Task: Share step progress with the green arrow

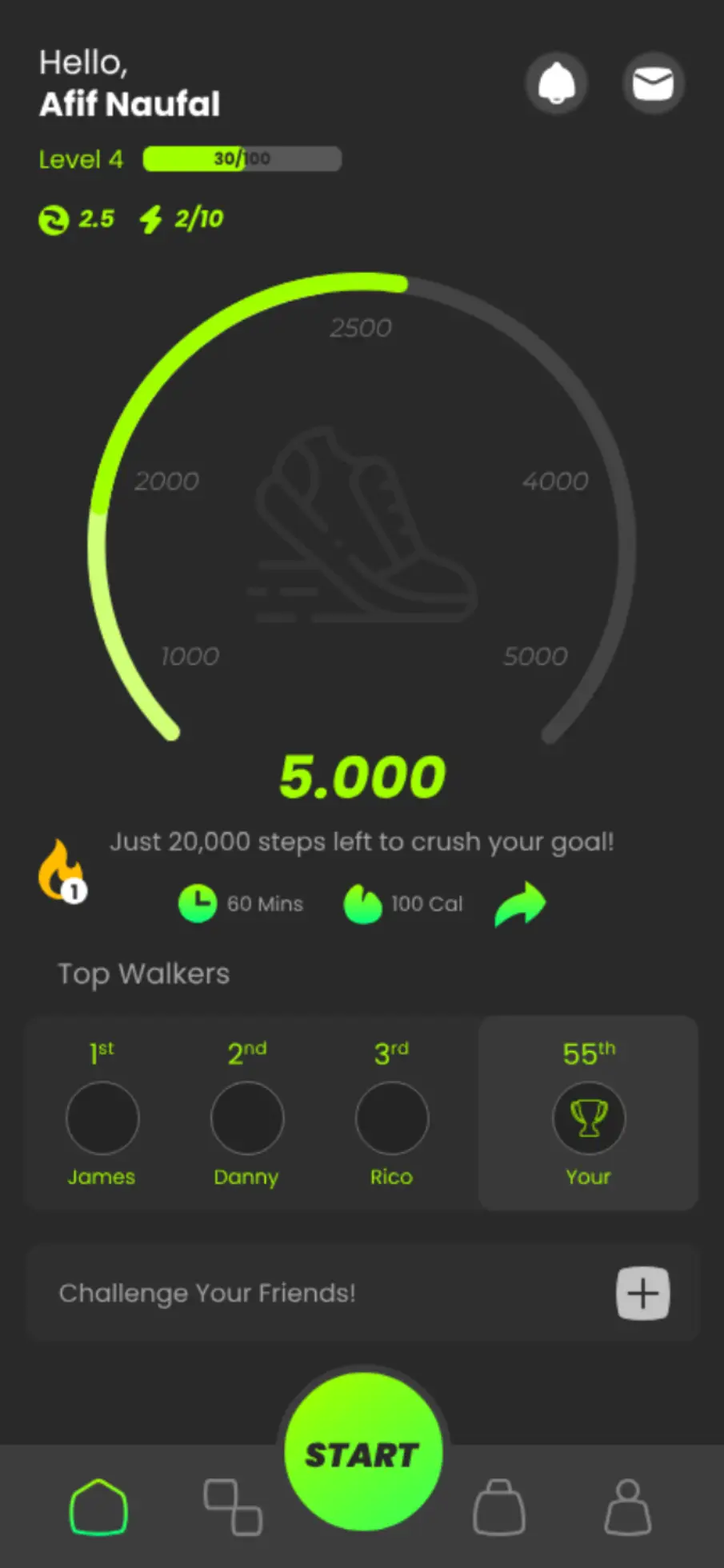Action: (x=520, y=904)
